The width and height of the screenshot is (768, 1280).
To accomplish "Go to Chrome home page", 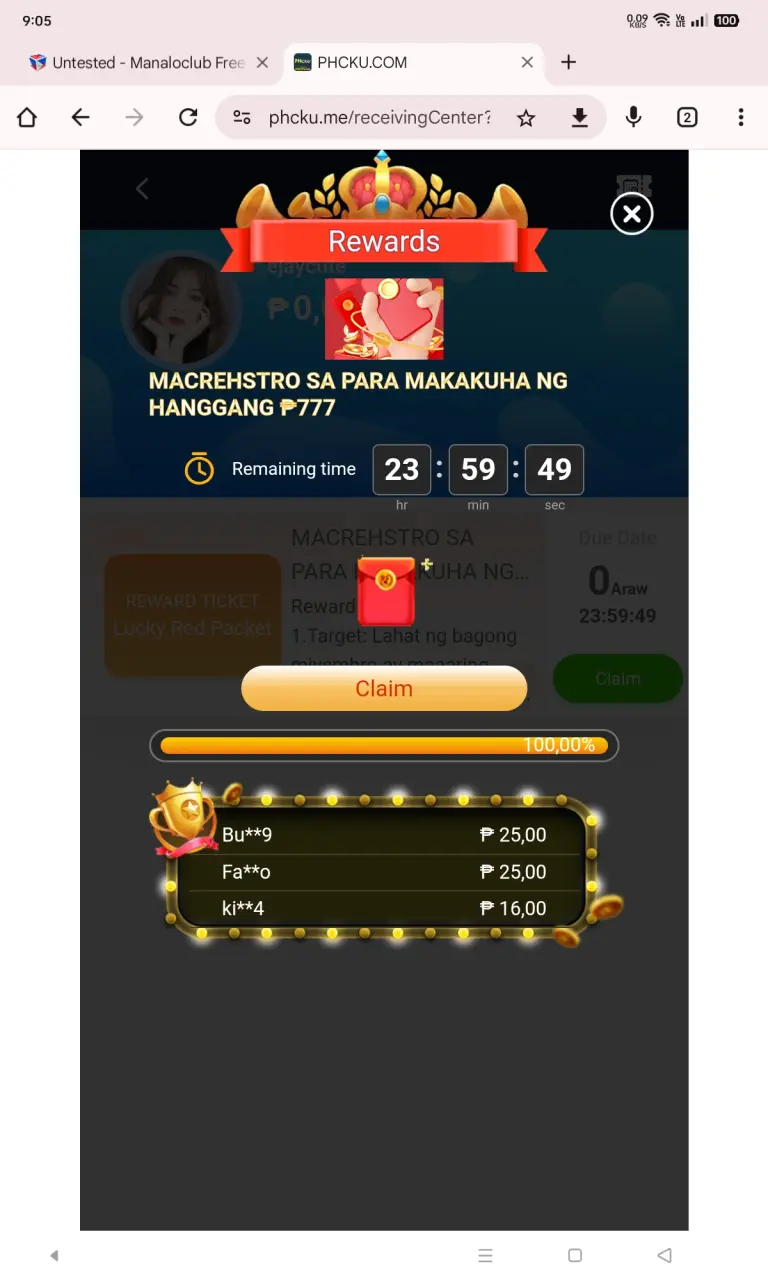I will [x=27, y=118].
